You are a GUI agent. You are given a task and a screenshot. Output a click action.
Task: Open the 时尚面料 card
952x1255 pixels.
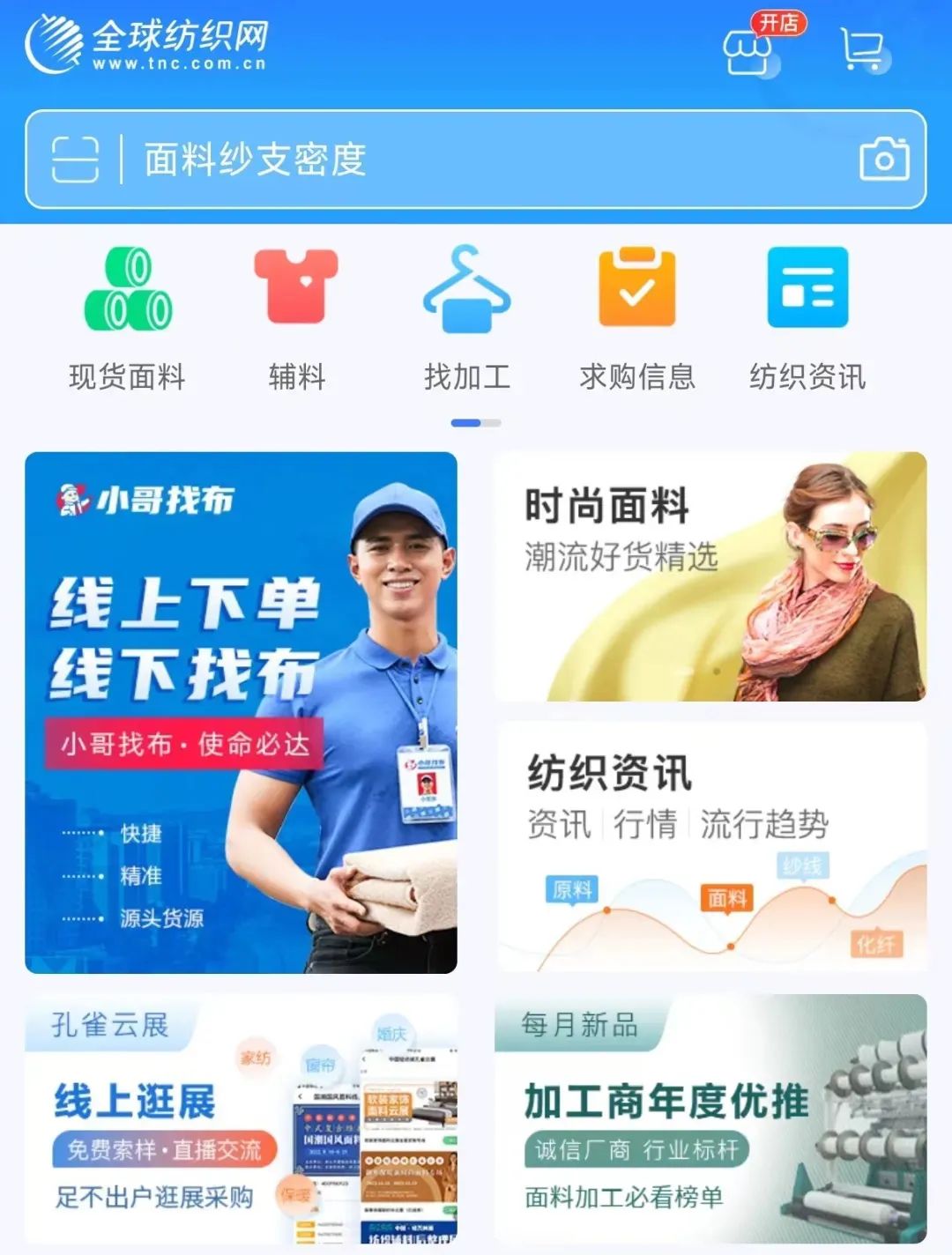coord(710,577)
